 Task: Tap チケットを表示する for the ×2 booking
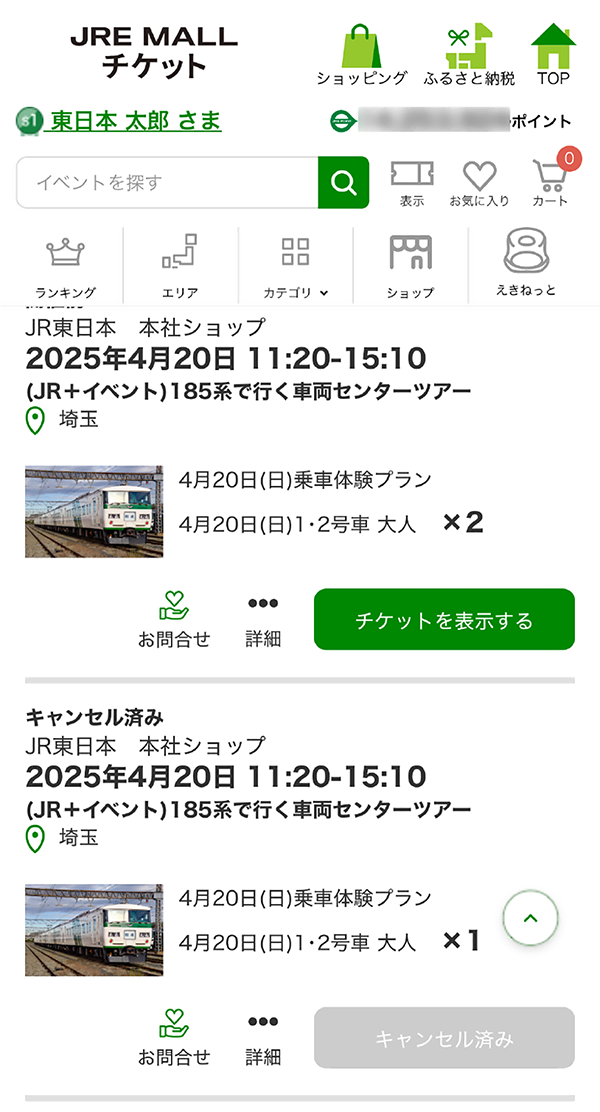[444, 619]
